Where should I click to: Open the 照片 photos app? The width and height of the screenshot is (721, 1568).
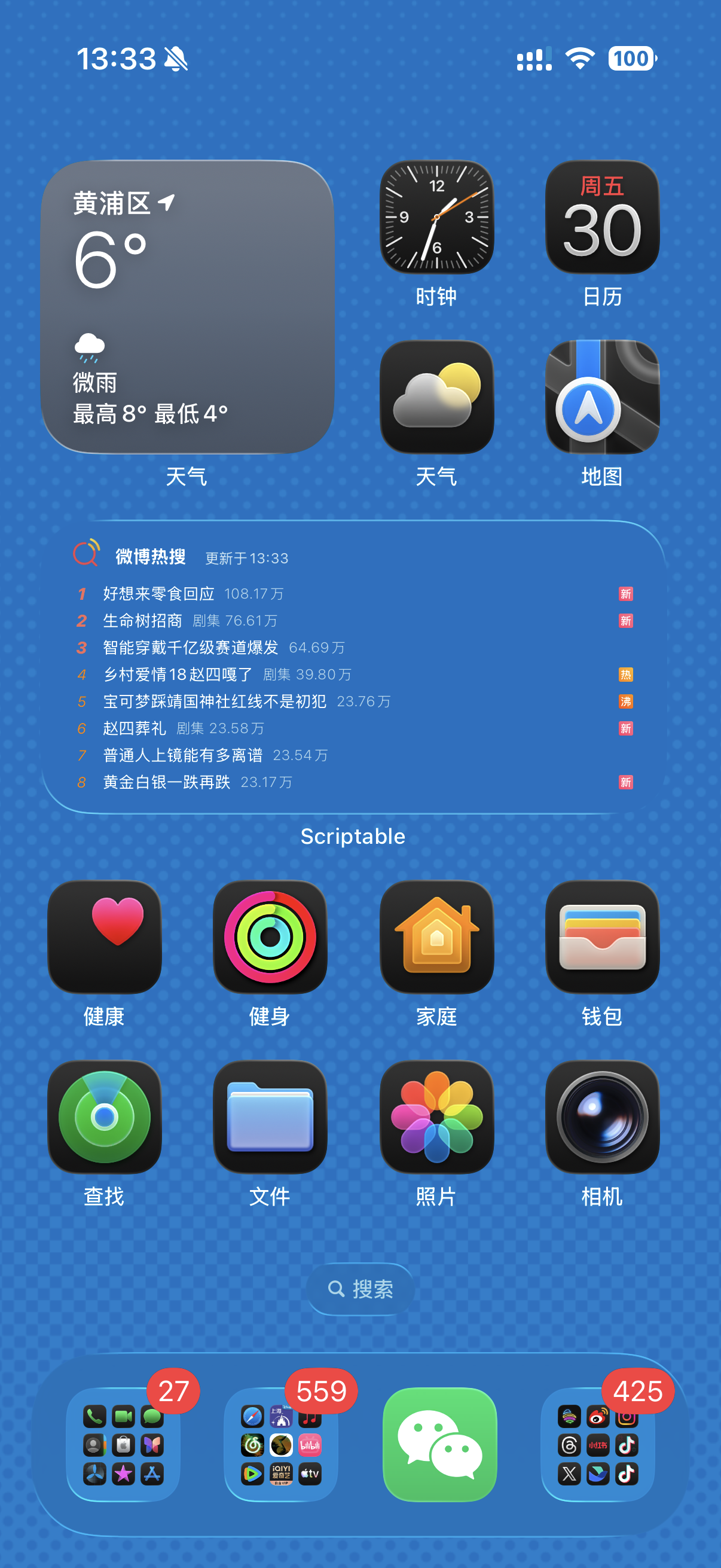tap(436, 1118)
